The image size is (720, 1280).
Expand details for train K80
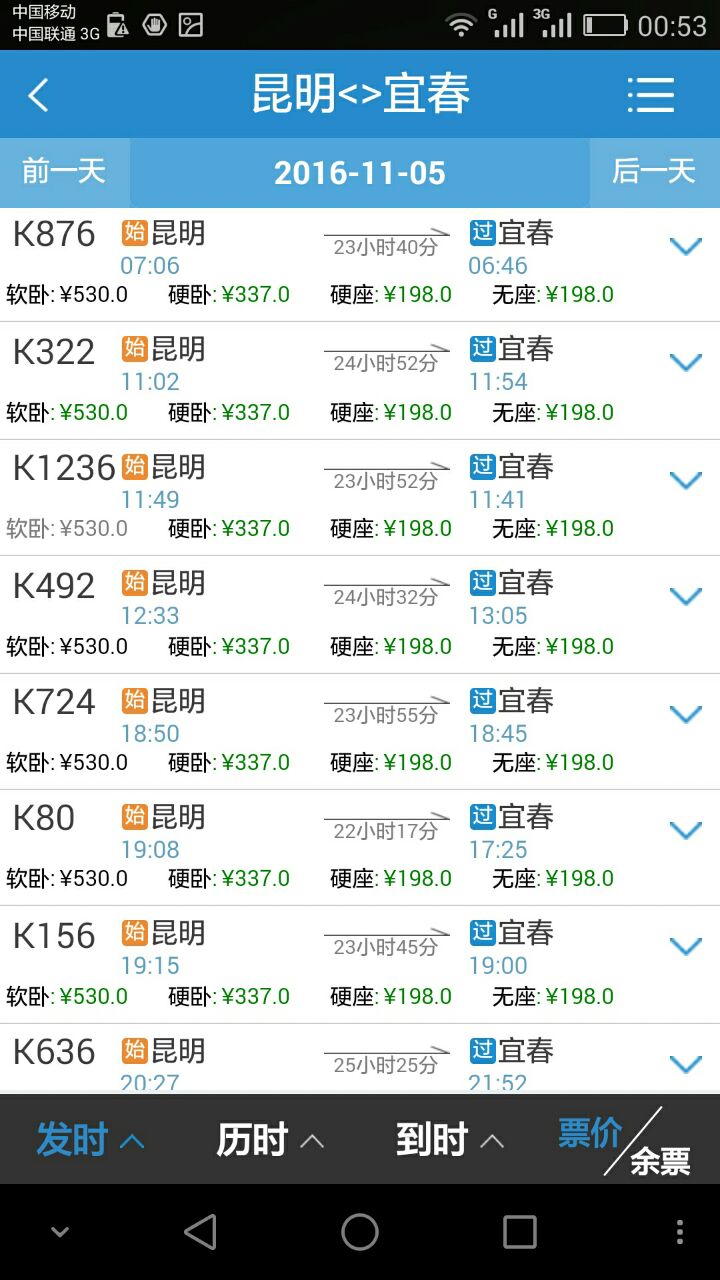(686, 830)
